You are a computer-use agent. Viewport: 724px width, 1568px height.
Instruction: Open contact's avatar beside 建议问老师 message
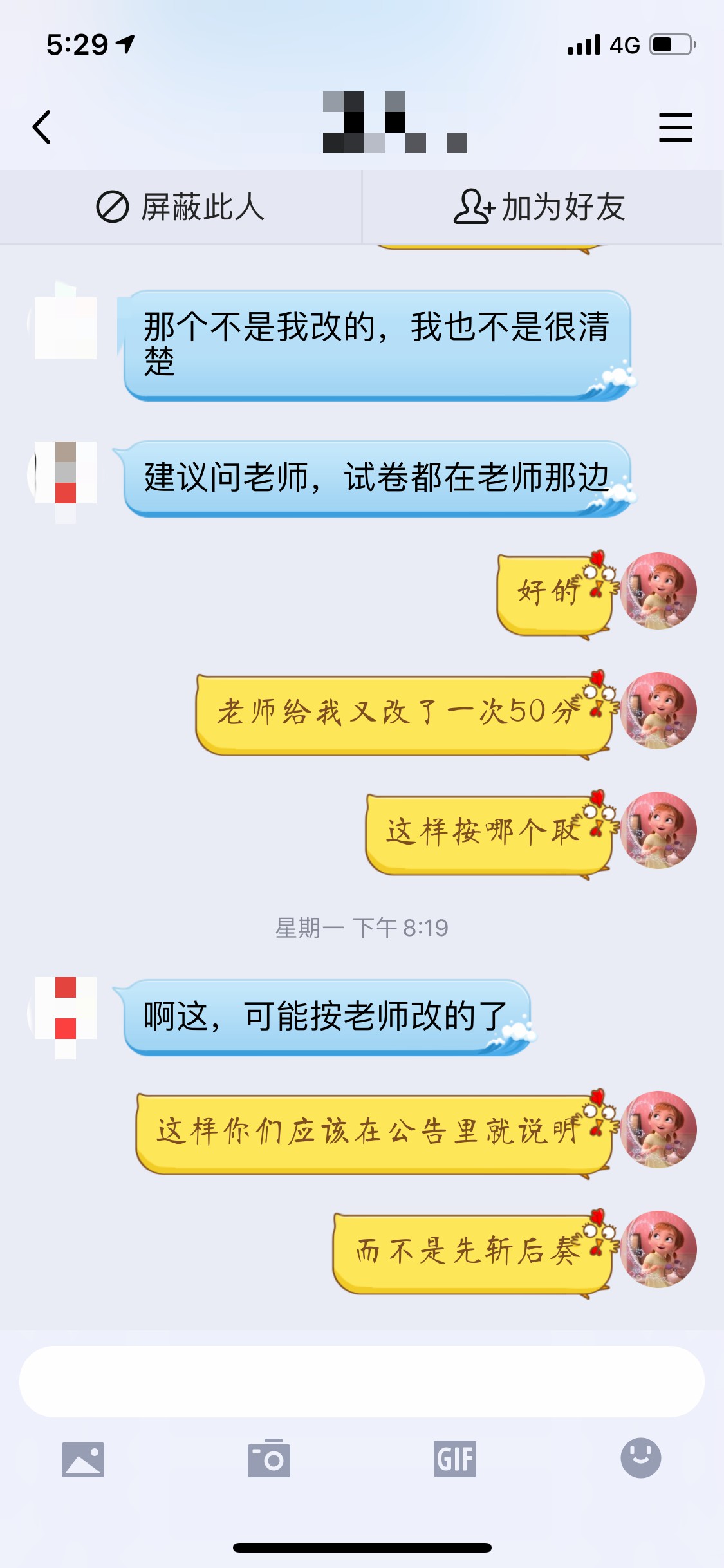click(x=64, y=475)
